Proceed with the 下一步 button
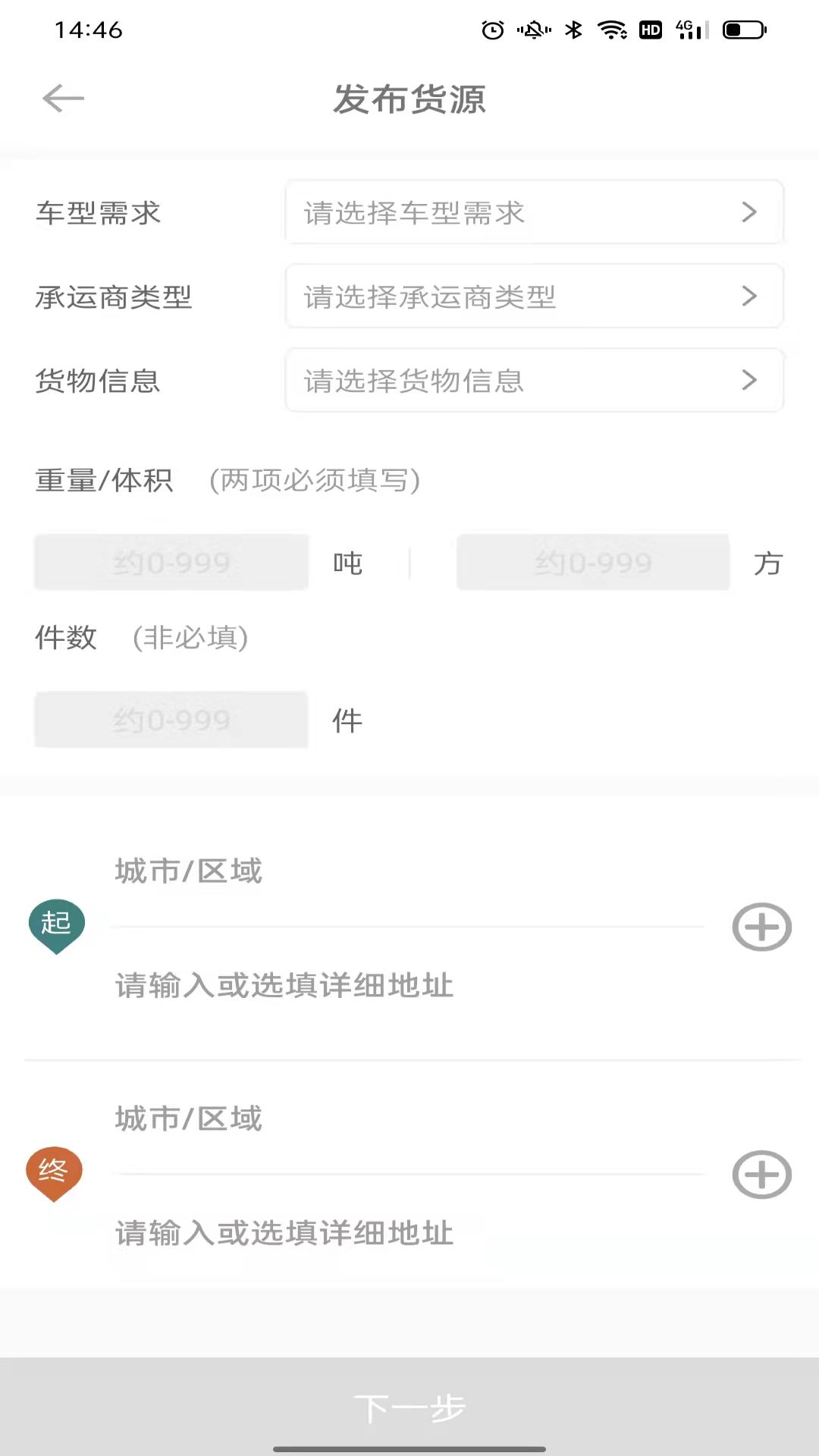This screenshot has width=819, height=1456. click(409, 1407)
